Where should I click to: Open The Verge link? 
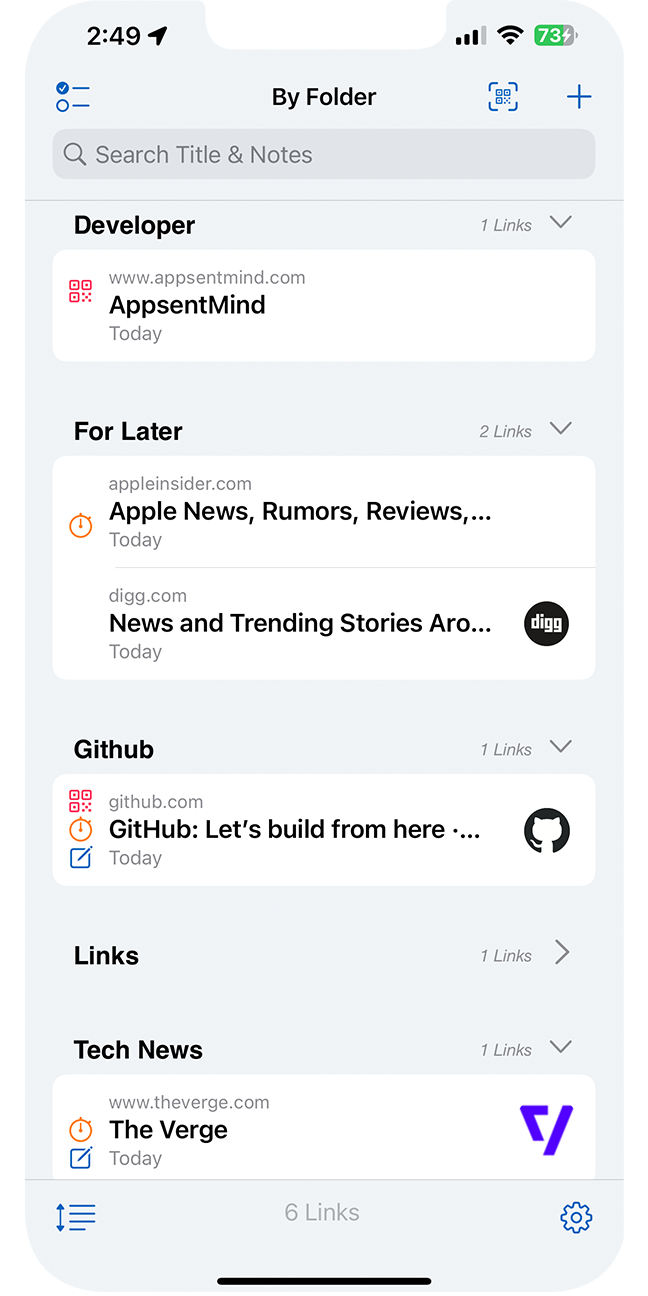(x=300, y=1130)
